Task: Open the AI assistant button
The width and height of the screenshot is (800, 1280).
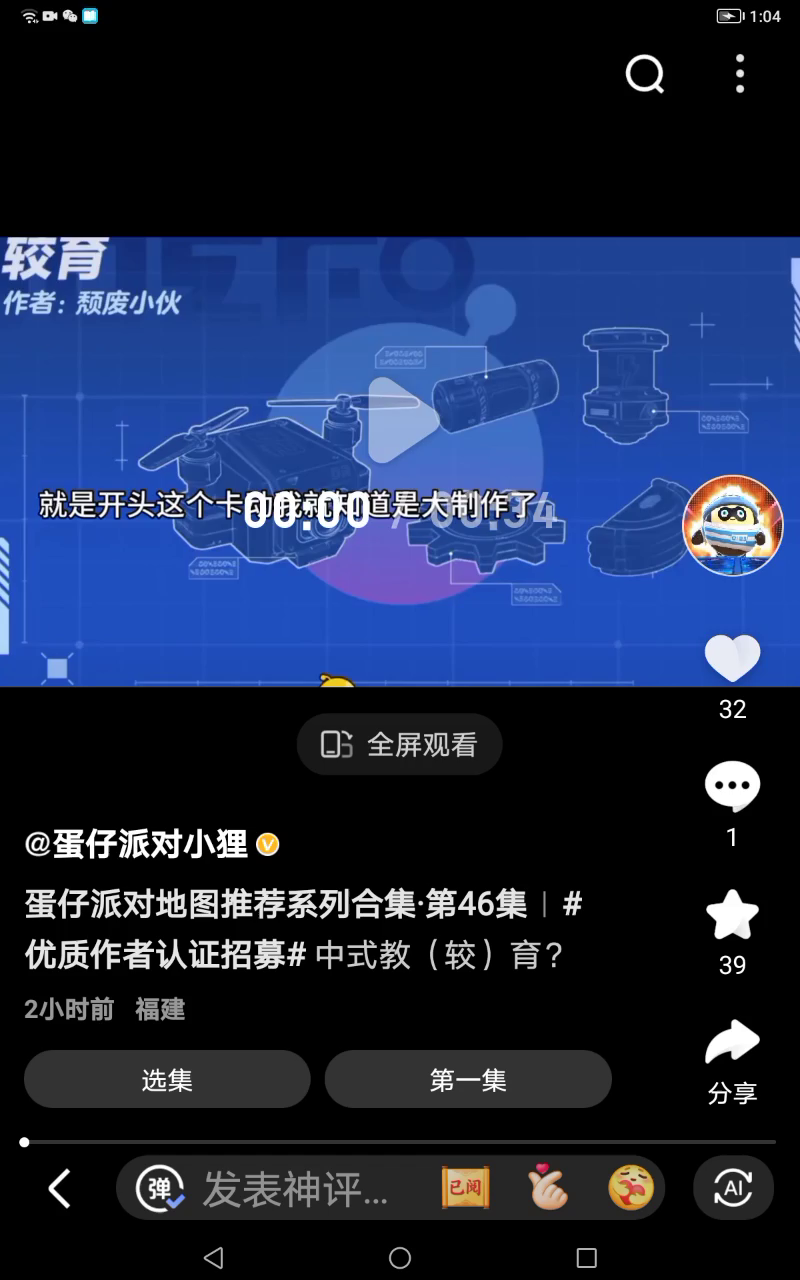Action: click(x=733, y=1188)
